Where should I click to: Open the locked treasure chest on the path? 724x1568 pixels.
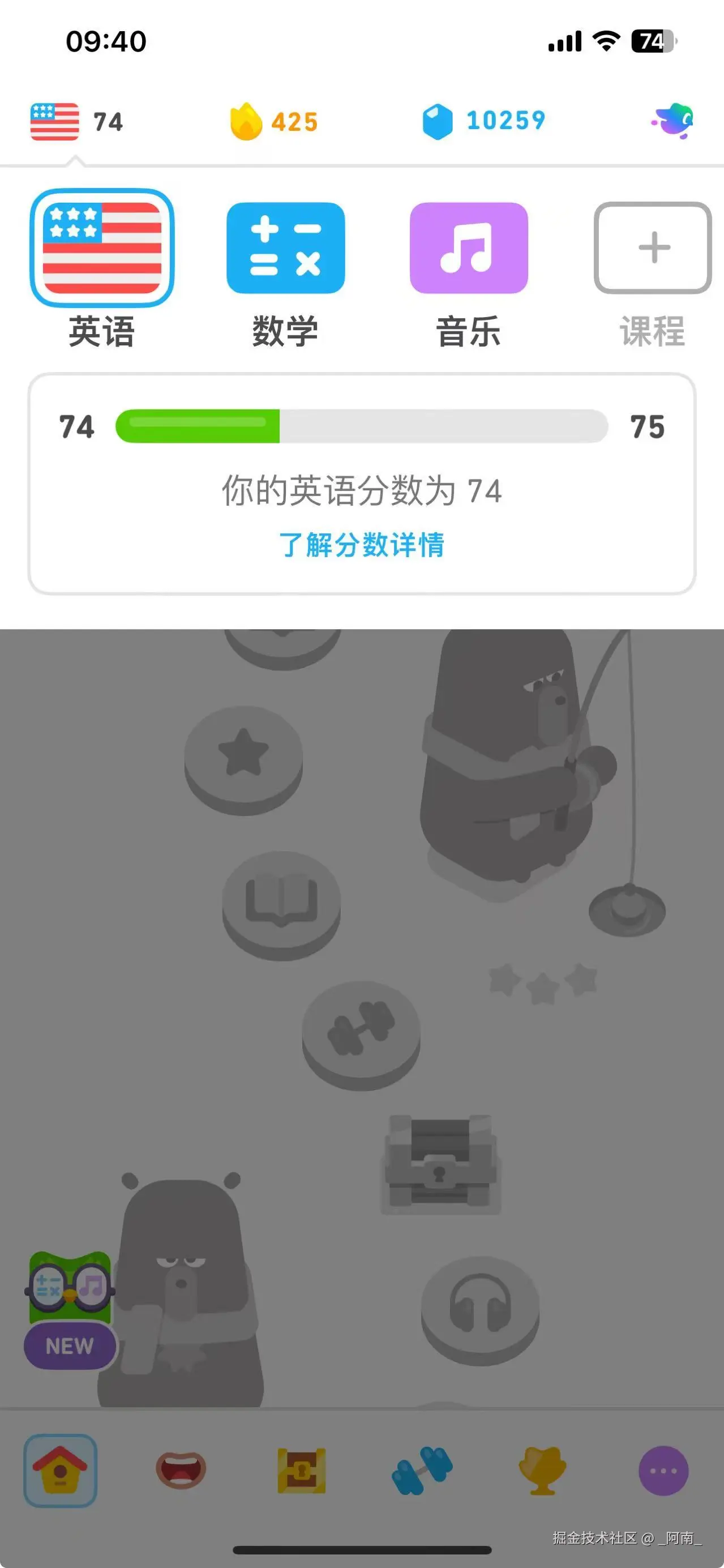click(x=441, y=1165)
